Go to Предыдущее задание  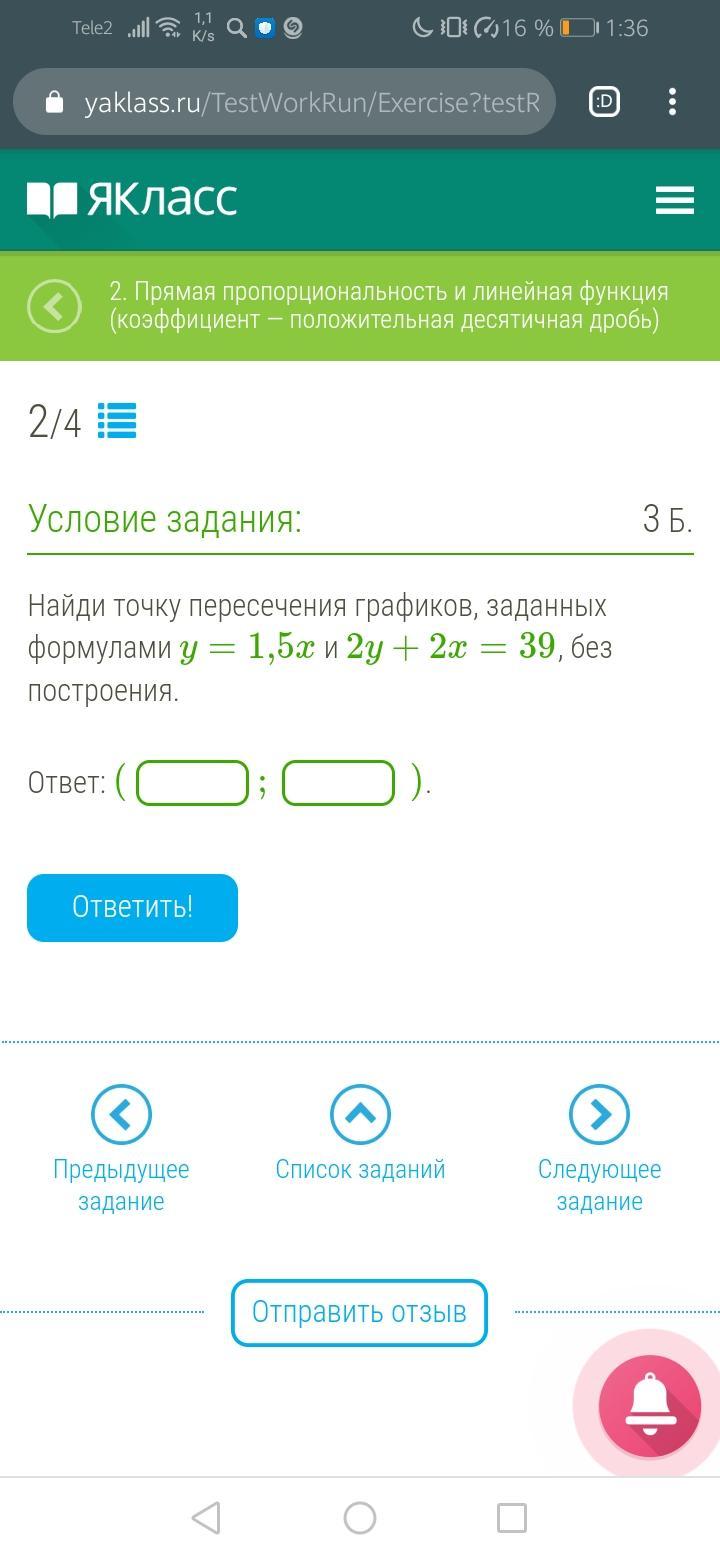(x=121, y=1114)
